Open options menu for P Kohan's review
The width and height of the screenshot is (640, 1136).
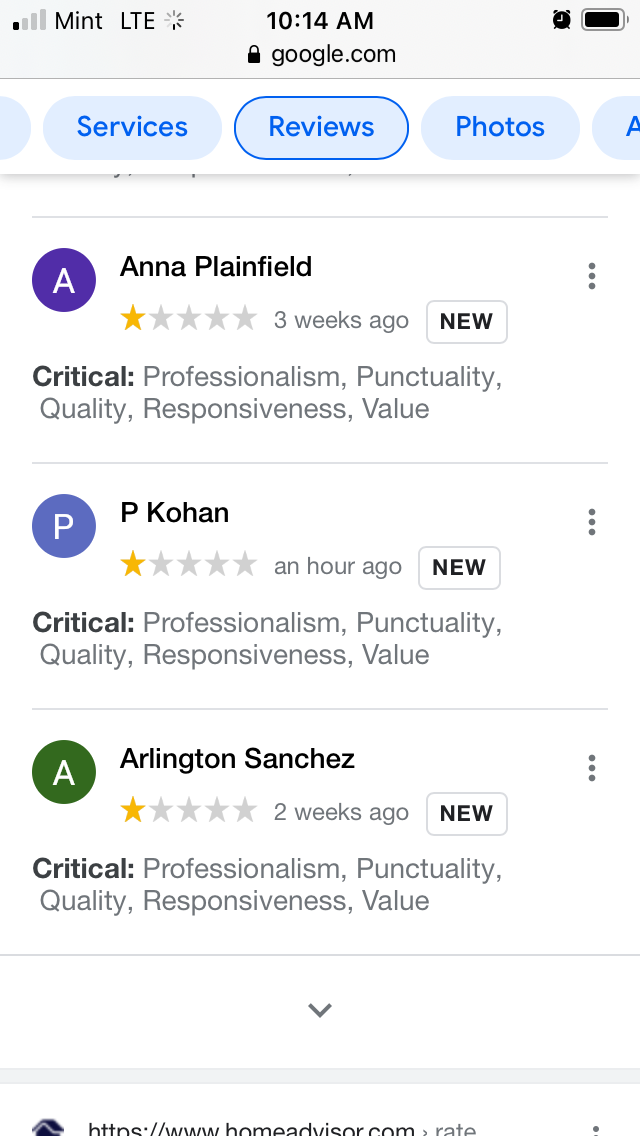(x=591, y=522)
